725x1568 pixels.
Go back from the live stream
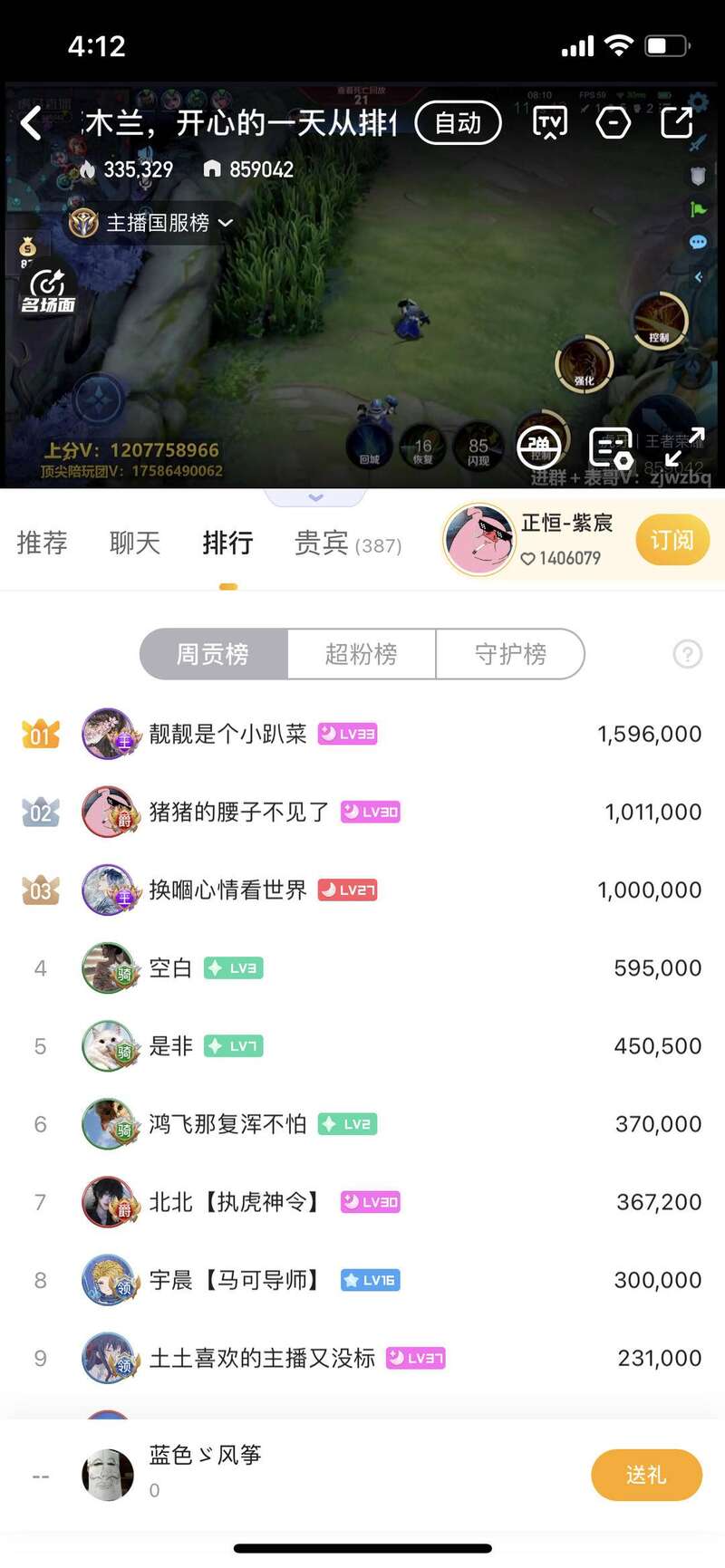[32, 123]
